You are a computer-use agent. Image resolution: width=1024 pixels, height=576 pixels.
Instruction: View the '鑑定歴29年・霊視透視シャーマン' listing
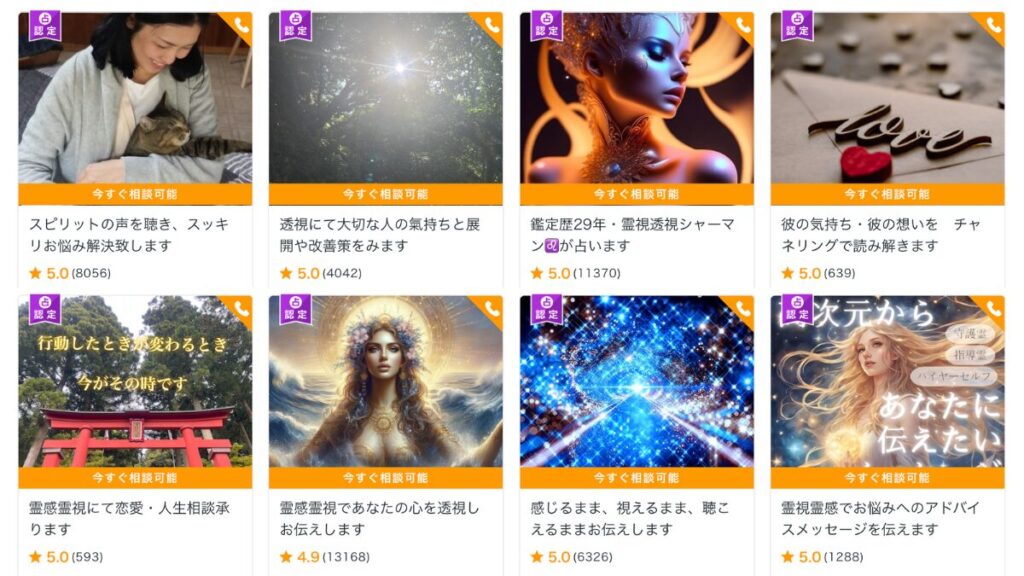[636, 234]
